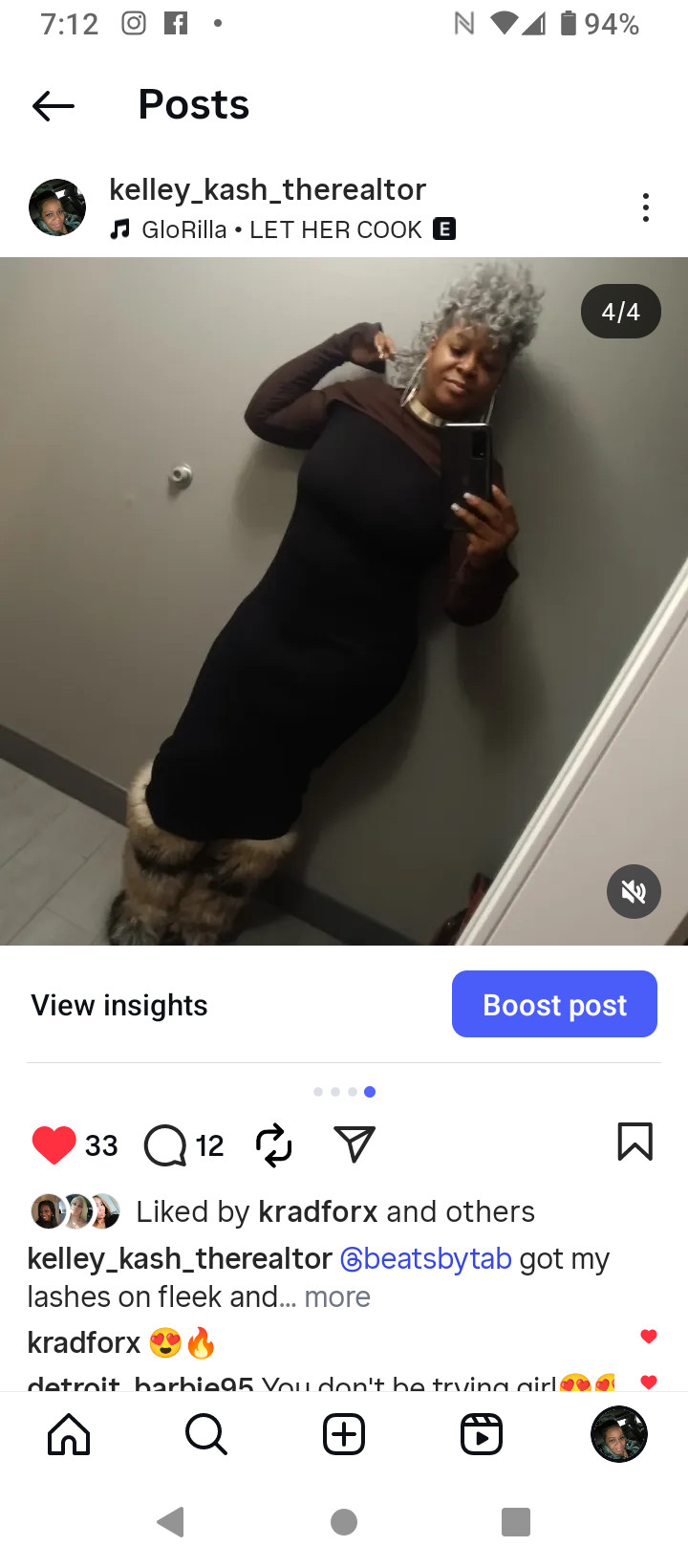Image resolution: width=688 pixels, height=1568 pixels.
Task: Open the Search tab
Action: (x=206, y=1434)
